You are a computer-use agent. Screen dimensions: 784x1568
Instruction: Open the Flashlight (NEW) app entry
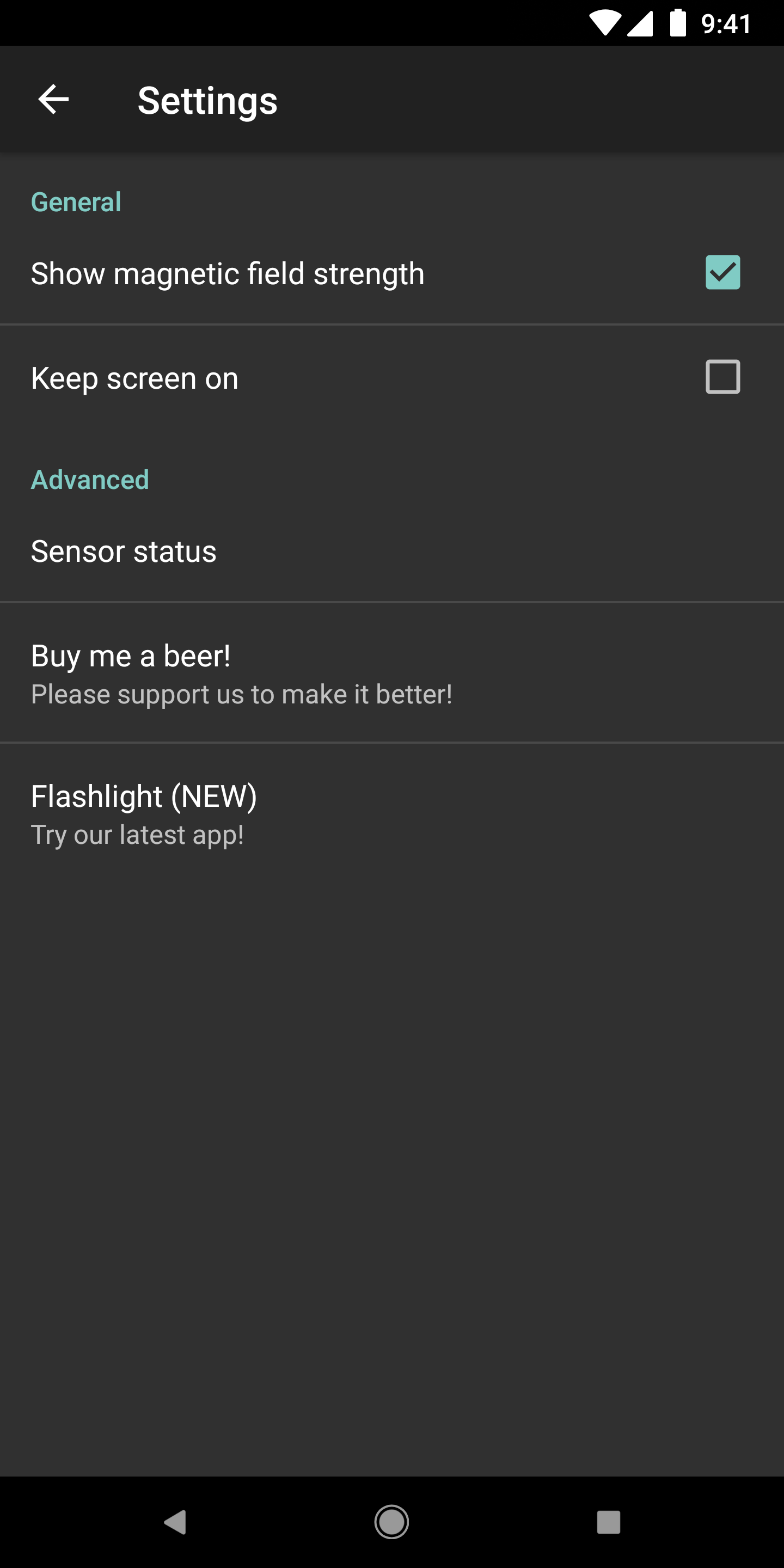[144, 813]
